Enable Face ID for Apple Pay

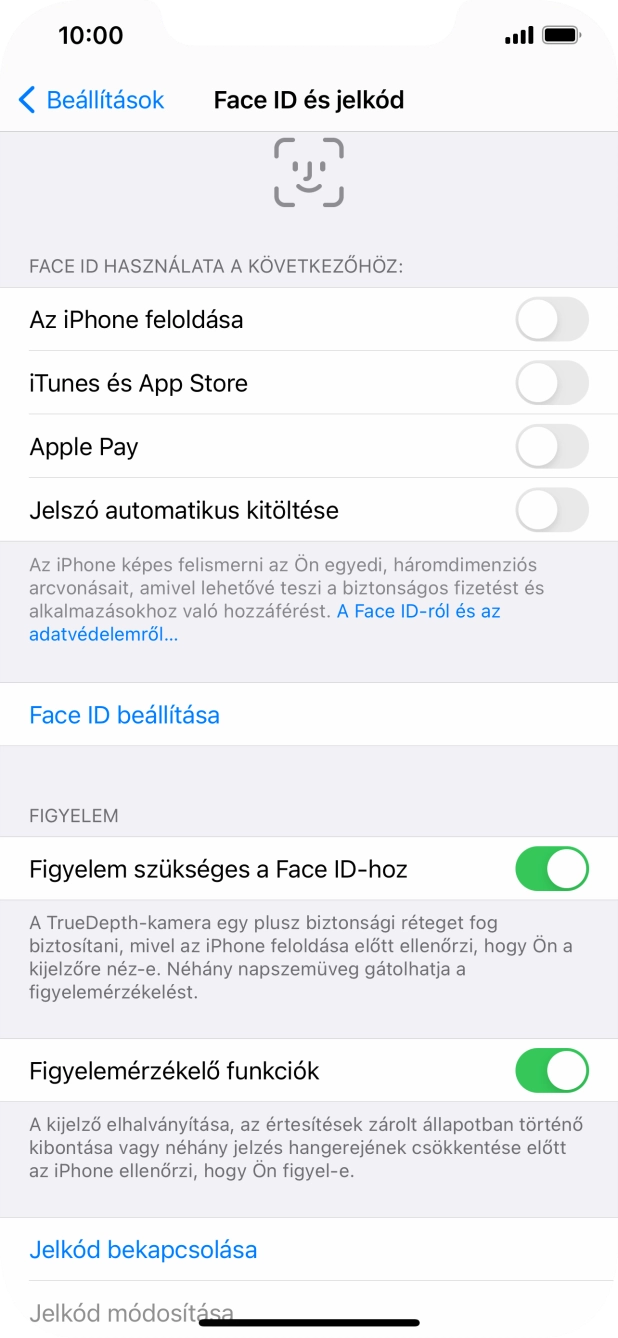point(551,447)
